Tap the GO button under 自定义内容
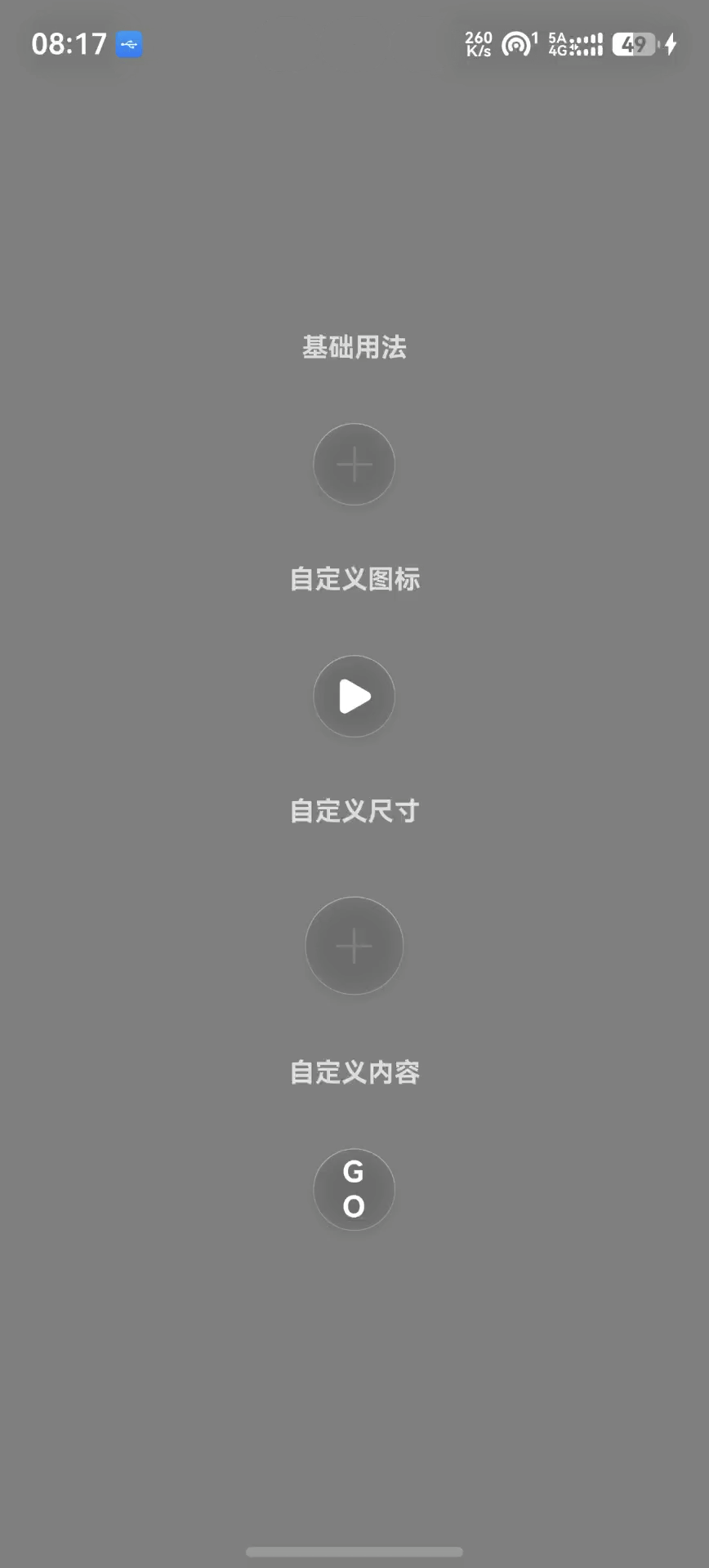The image size is (709, 1568). 354,1190
